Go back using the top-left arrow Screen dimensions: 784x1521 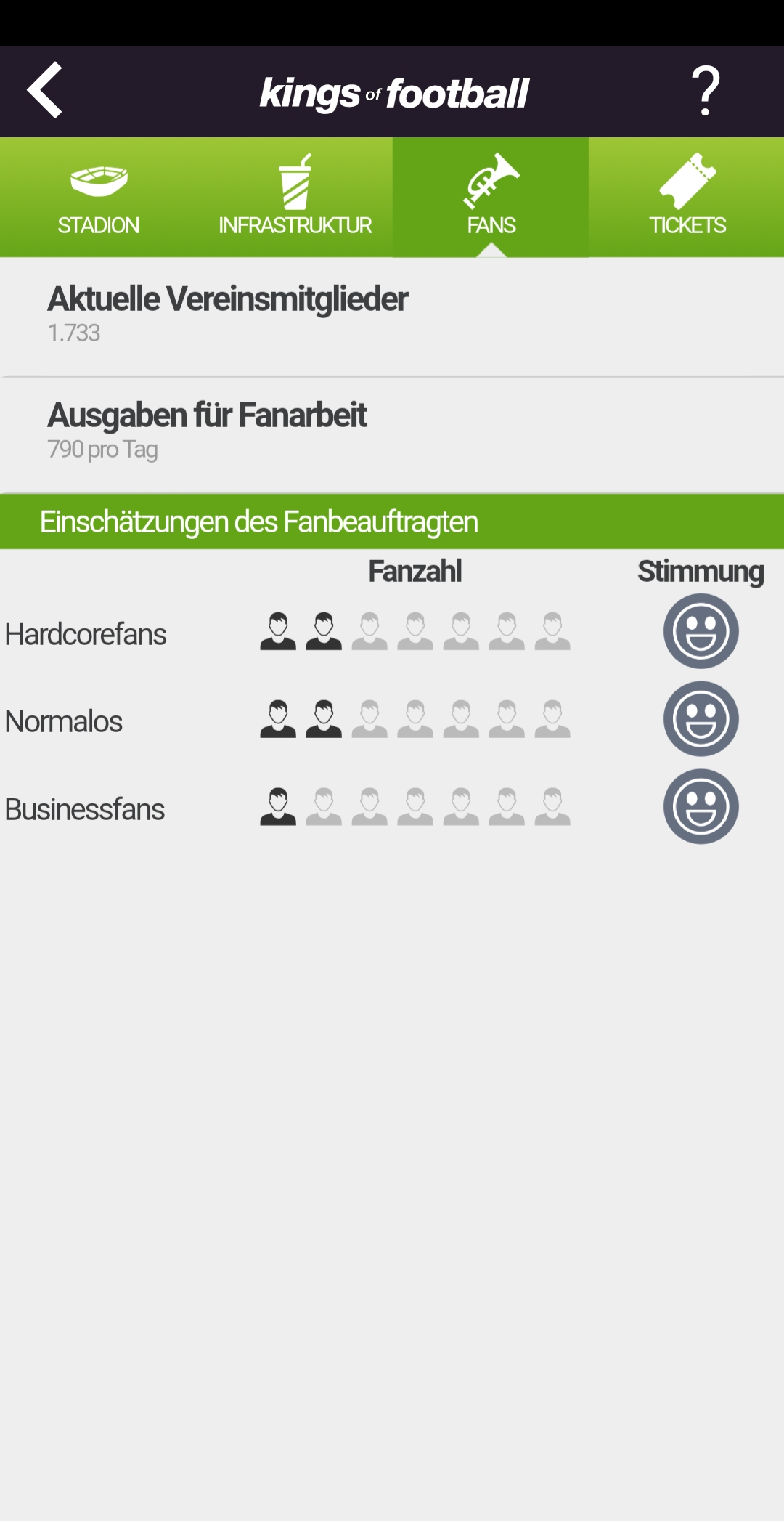coord(45,90)
